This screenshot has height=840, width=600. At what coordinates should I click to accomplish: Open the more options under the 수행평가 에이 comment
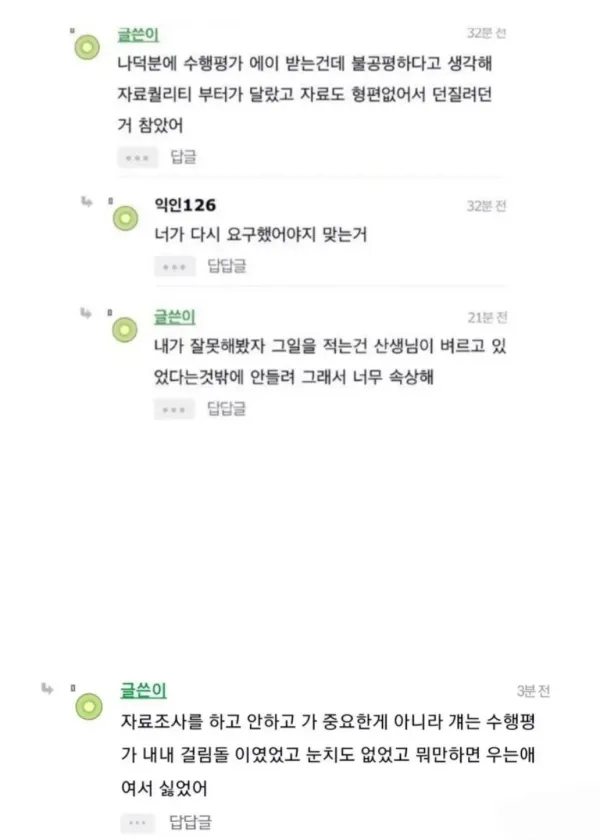137,157
